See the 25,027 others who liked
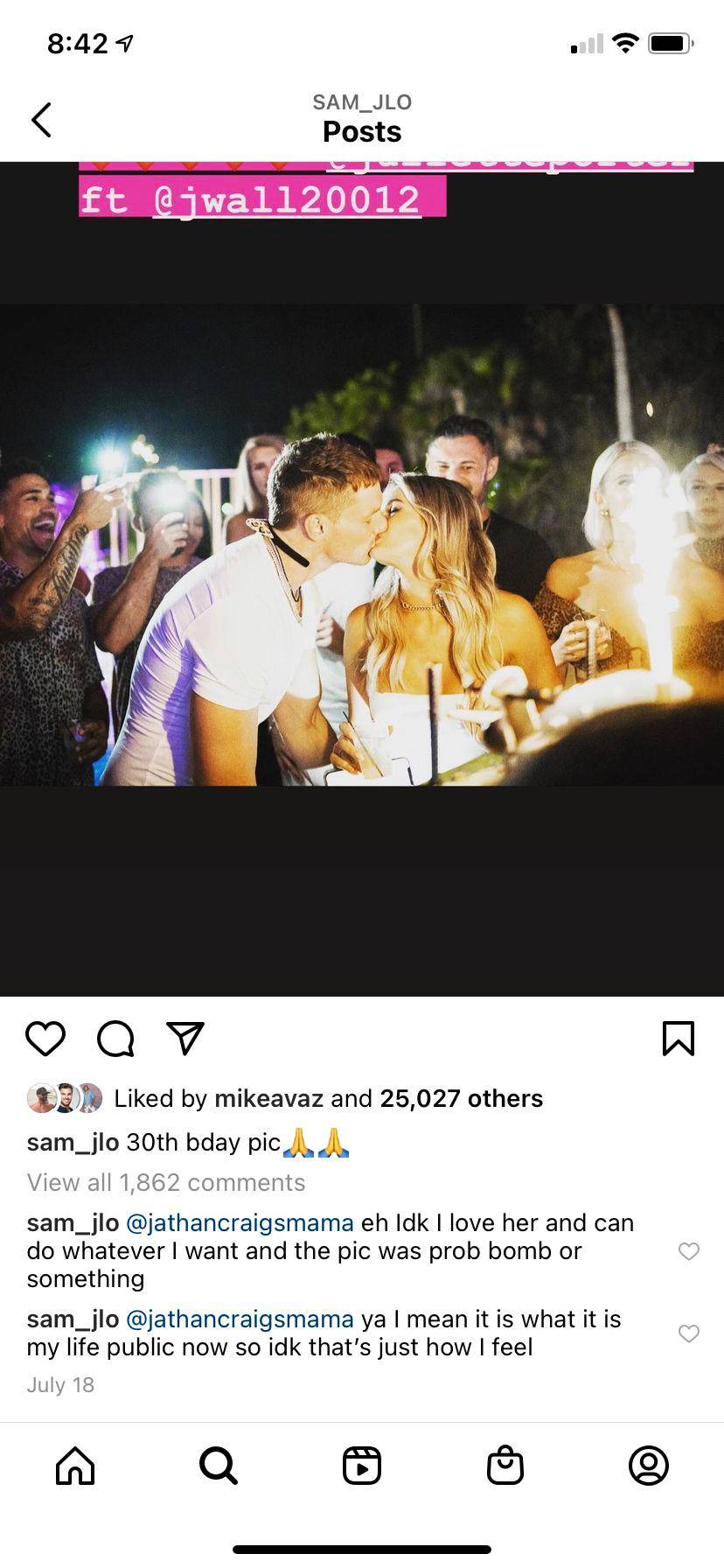The image size is (724, 1568). pyautogui.click(x=461, y=1098)
